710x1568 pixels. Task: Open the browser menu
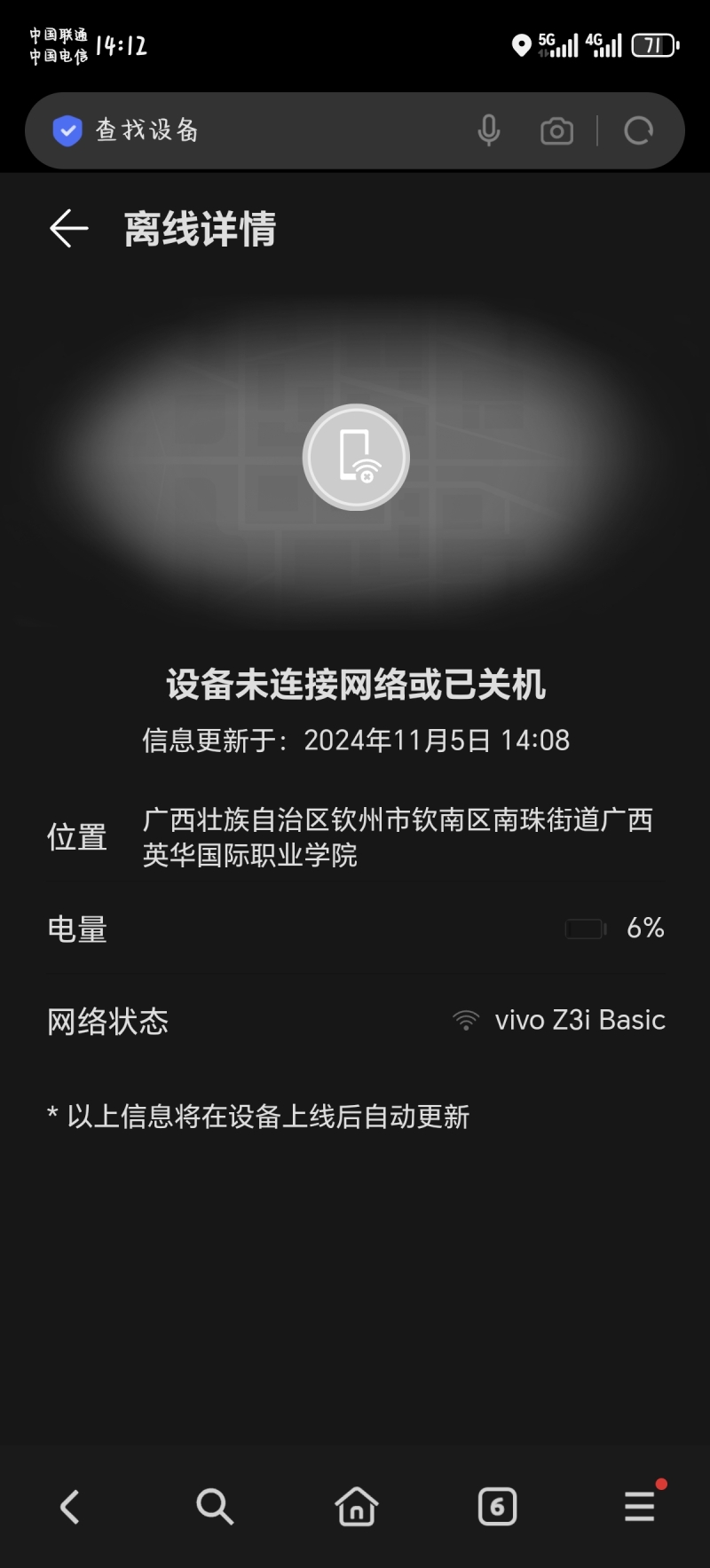coord(640,1506)
